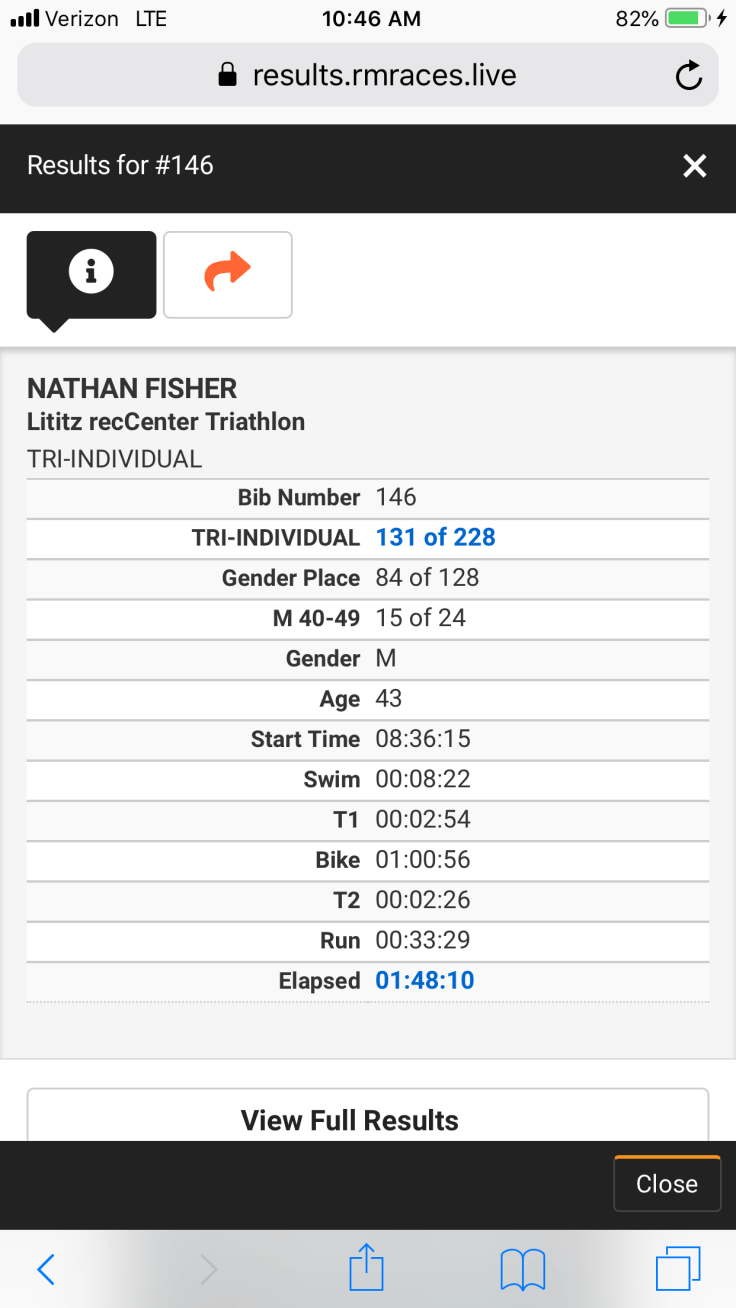Show open Safari tabs
This screenshot has height=1308, width=736.
[678, 1269]
